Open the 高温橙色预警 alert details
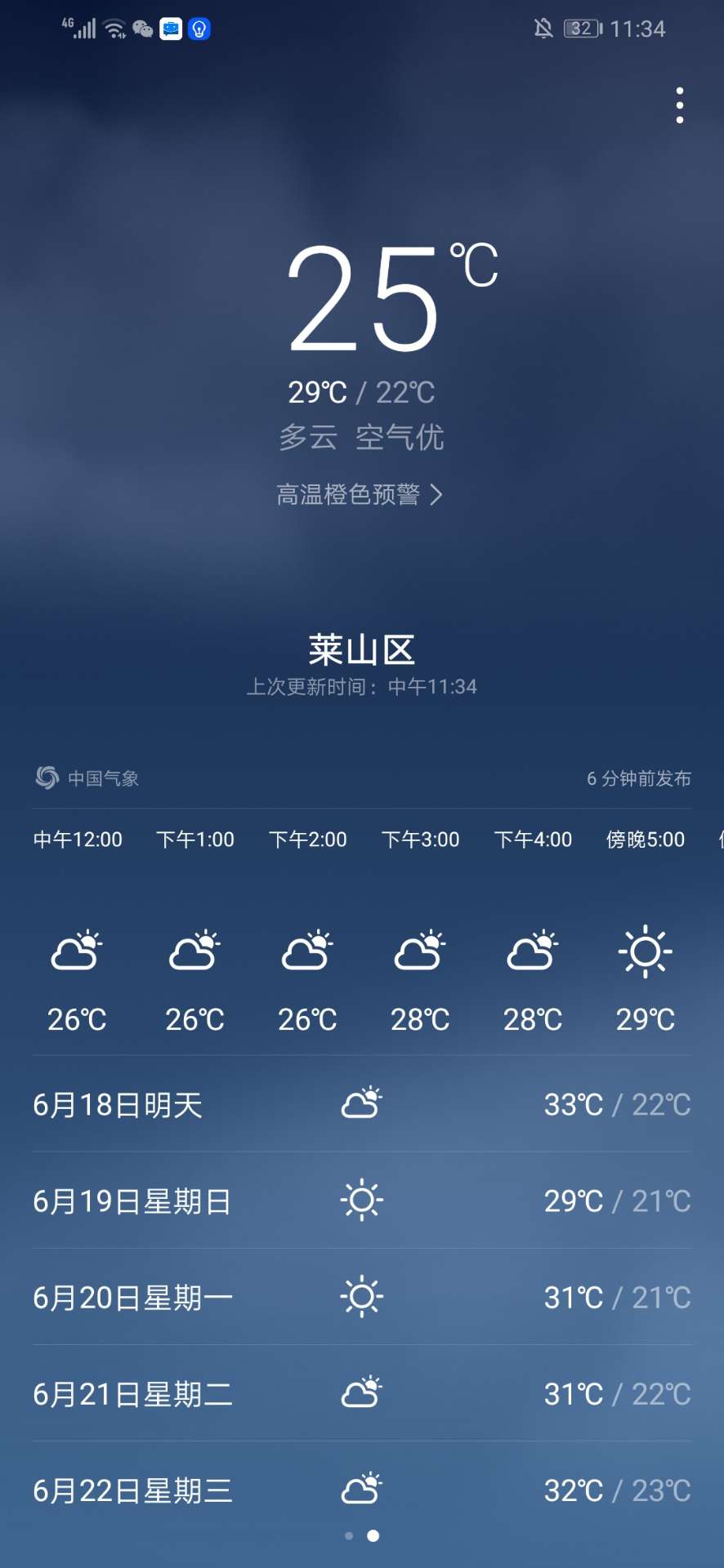This screenshot has height=1568, width=724. click(x=360, y=494)
